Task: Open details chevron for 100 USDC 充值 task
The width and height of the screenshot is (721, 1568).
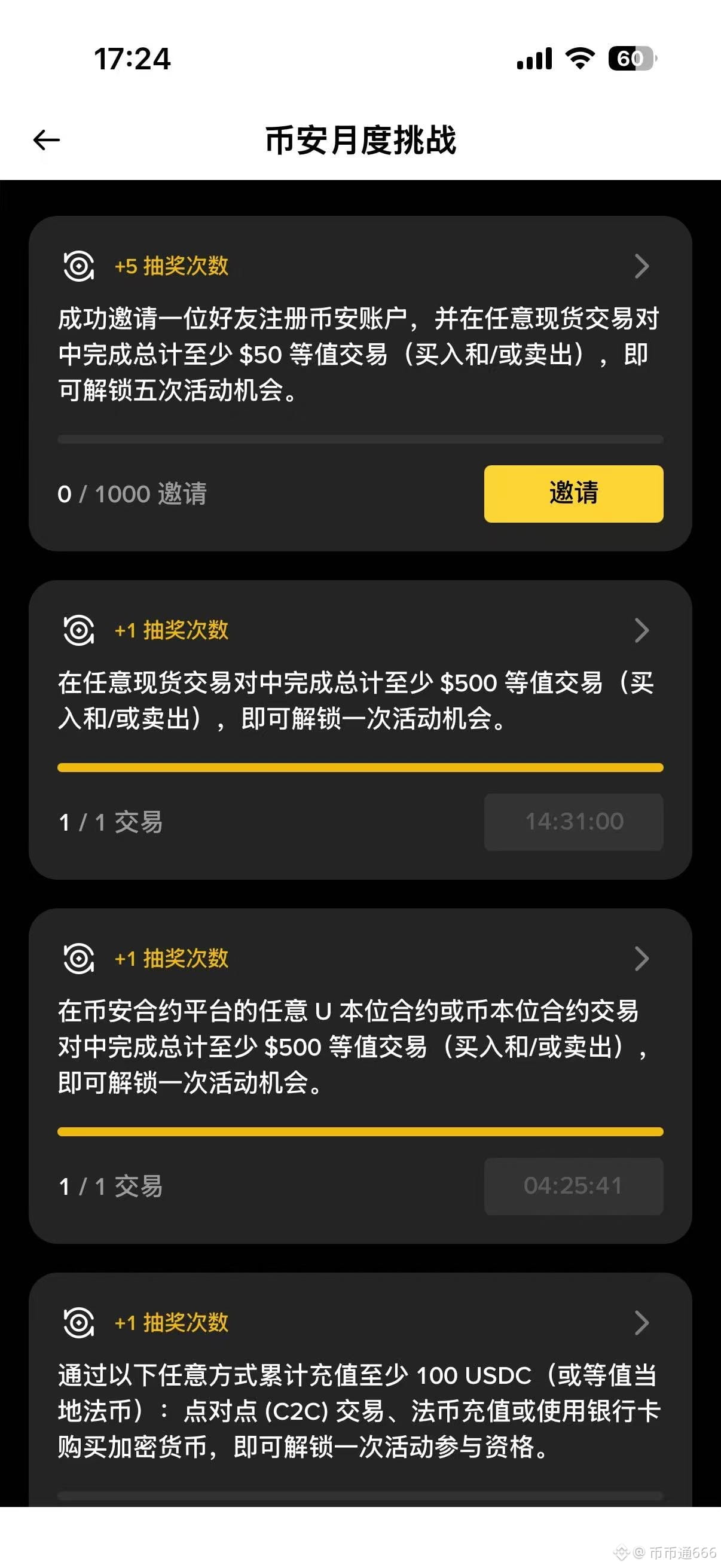Action: pyautogui.click(x=641, y=1322)
